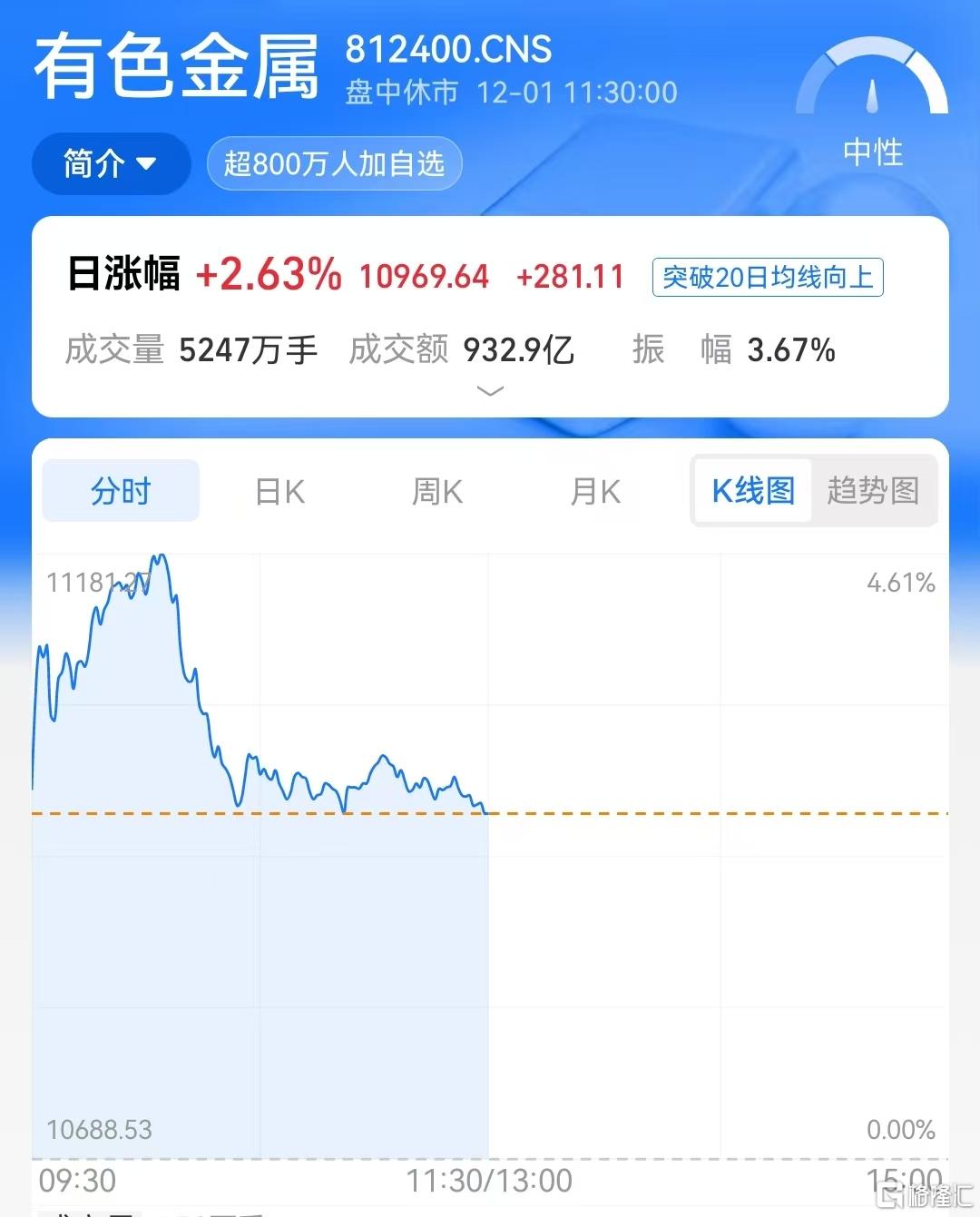Click the 盘中休市 trading status indicator
980x1217 pixels.
[400, 92]
